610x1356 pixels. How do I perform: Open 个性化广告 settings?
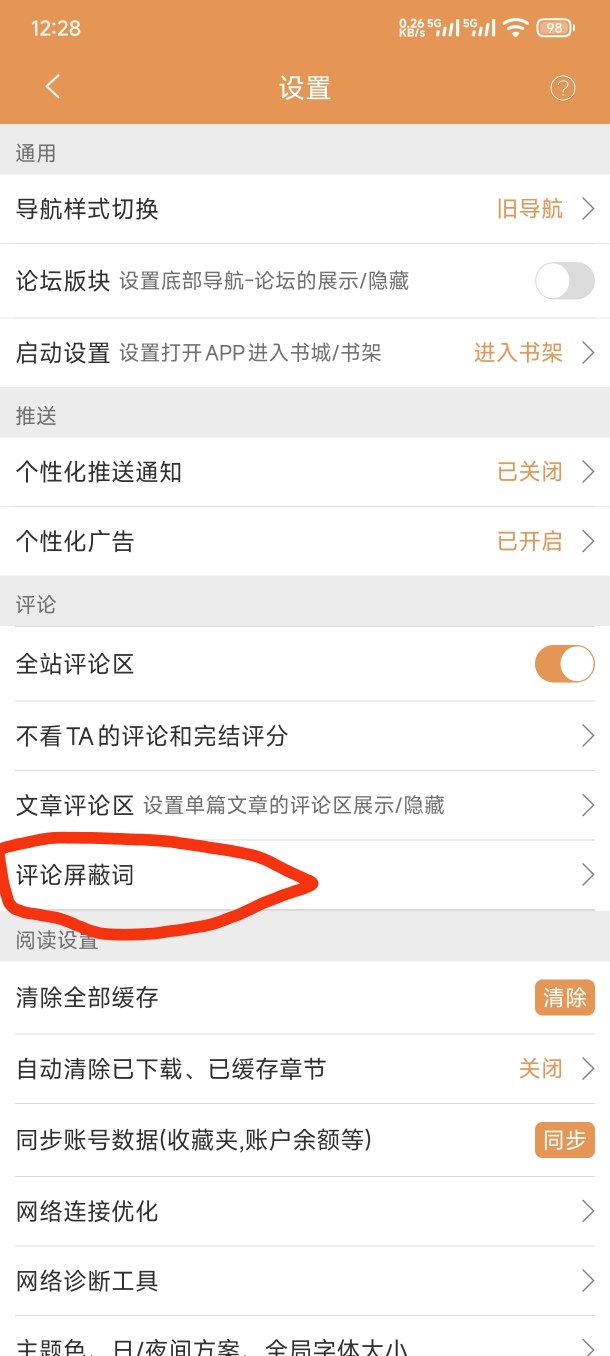point(305,542)
